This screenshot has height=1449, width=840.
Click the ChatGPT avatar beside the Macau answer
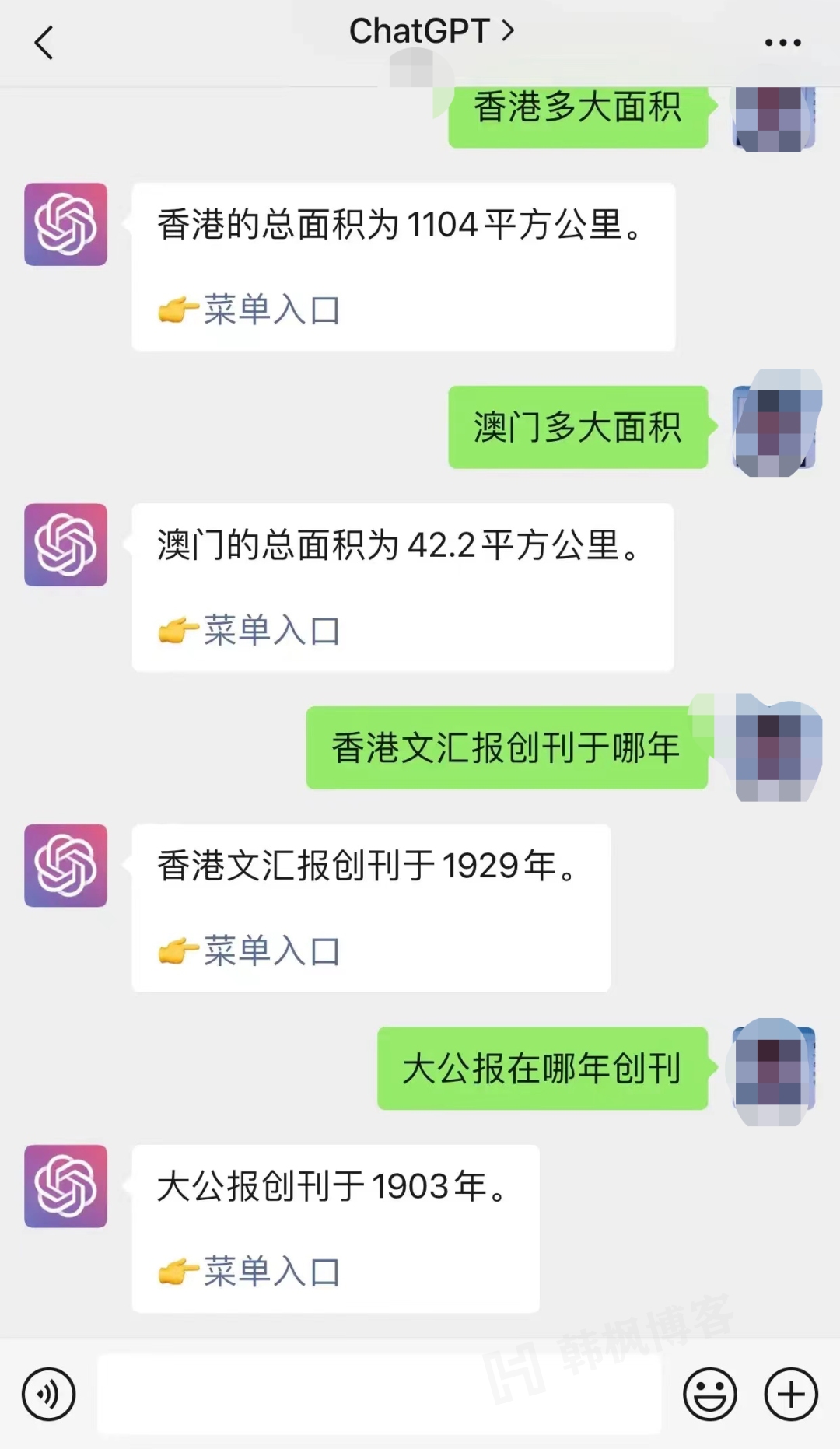[66, 544]
